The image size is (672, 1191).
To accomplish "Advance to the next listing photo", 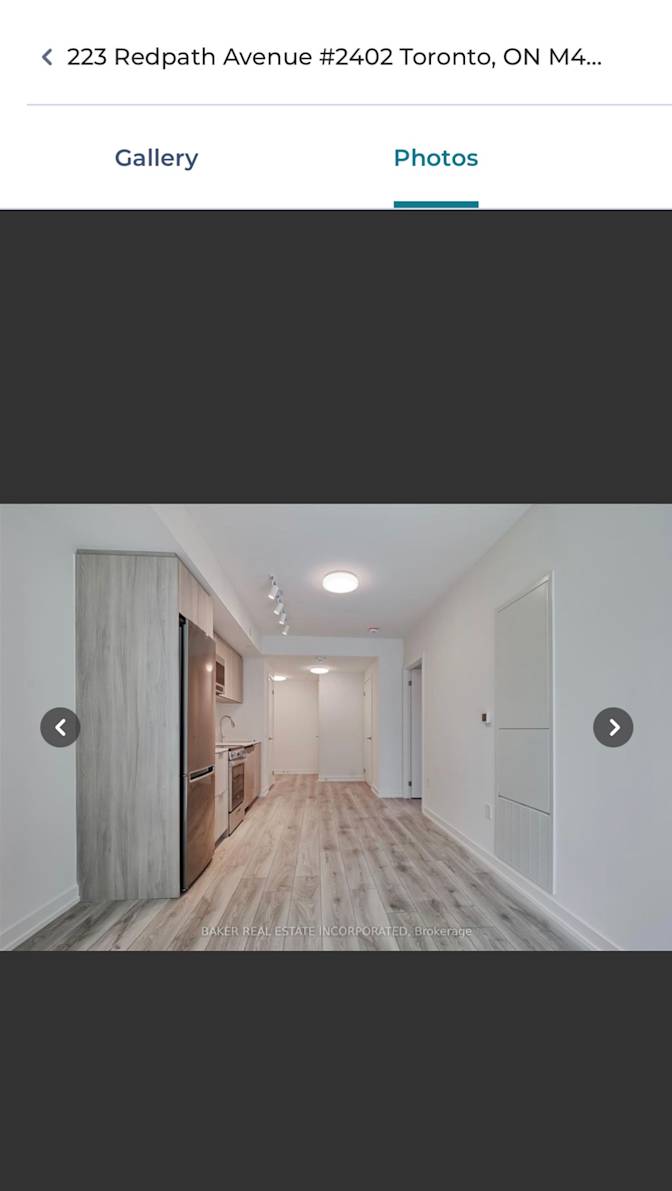I will coord(613,727).
